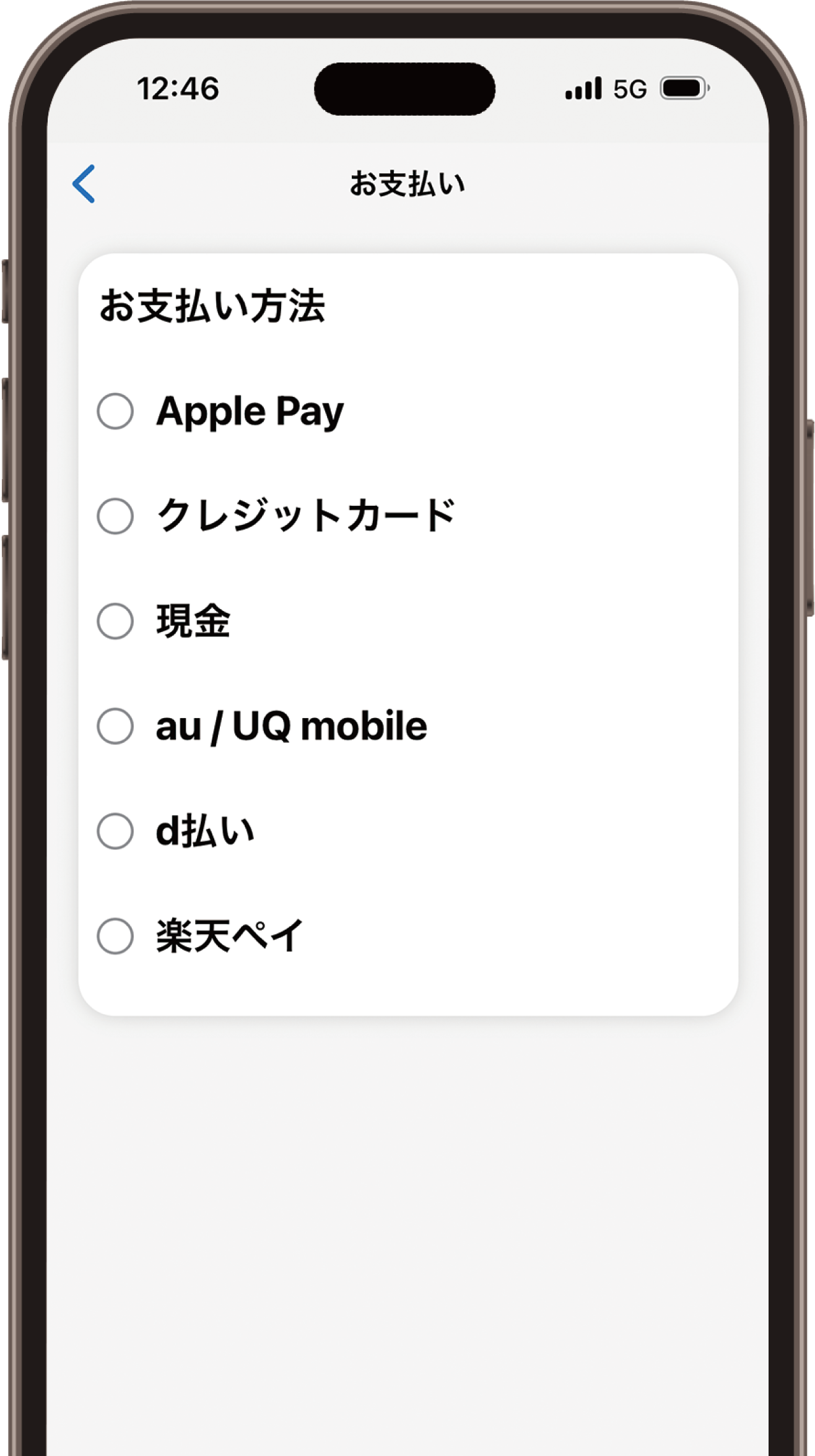The image size is (815, 1456).
Task: Pick au / UQ mobile payment
Action: click(116, 726)
